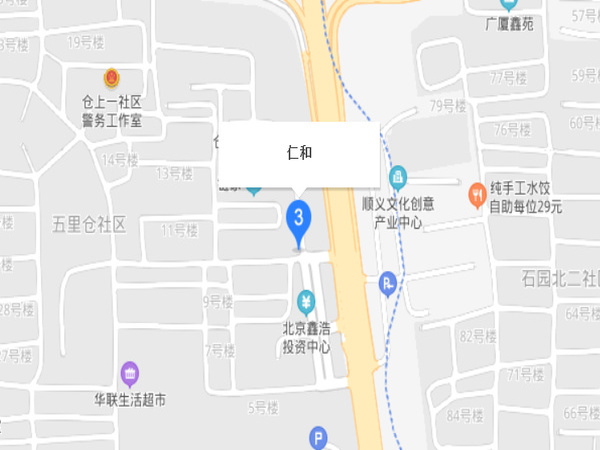Image resolution: width=600 pixels, height=450 pixels.
Task: Tap the blue map marker numbered 3
Action: [297, 218]
